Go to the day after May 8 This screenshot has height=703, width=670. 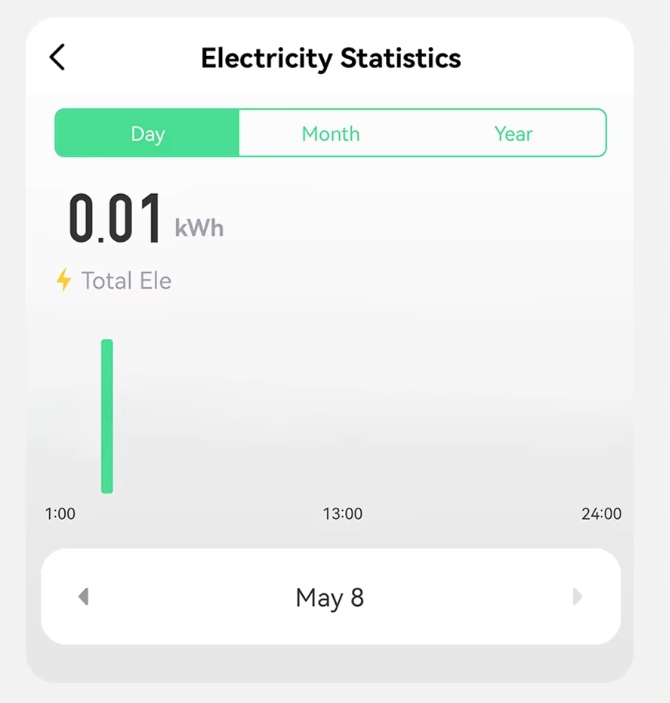(x=577, y=597)
